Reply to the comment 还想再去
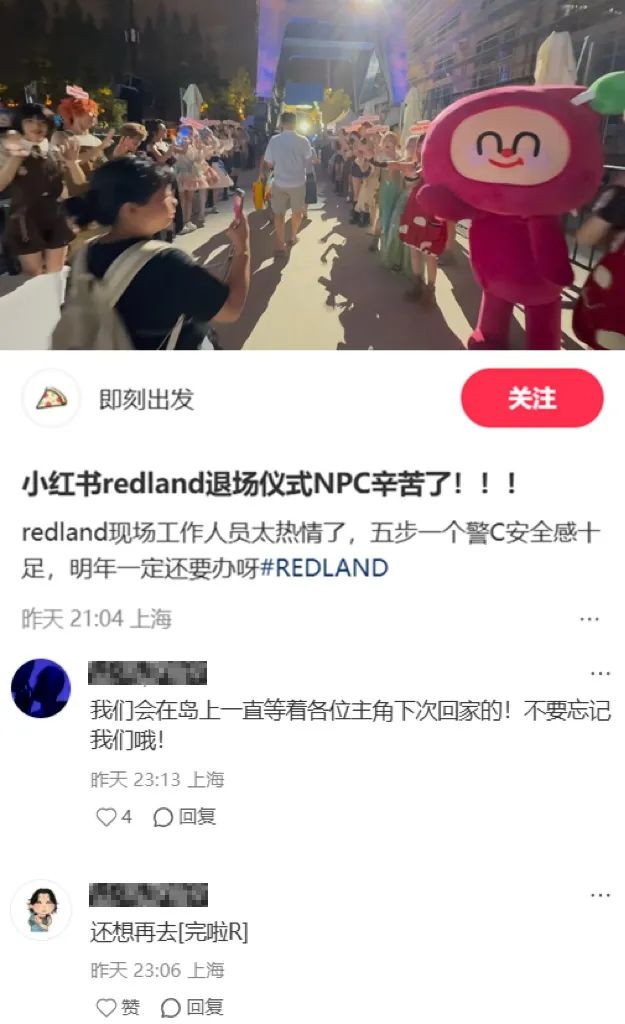Viewport: 625px width, 1024px height. point(192,1007)
